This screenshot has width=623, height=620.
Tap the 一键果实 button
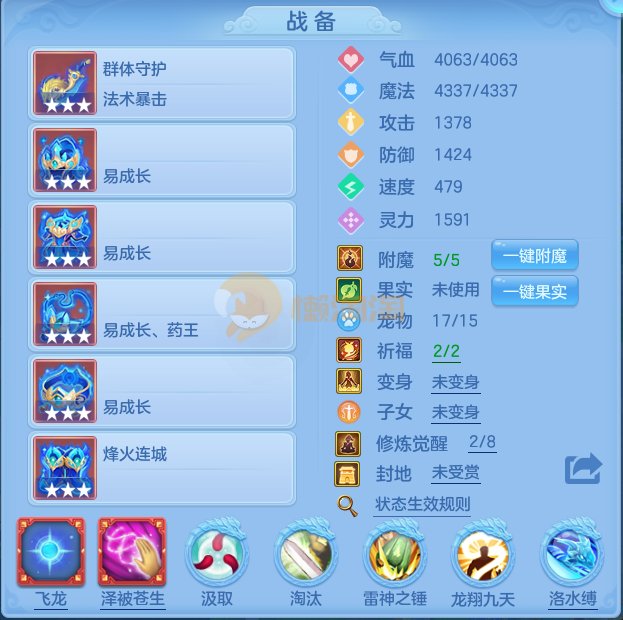[535, 291]
